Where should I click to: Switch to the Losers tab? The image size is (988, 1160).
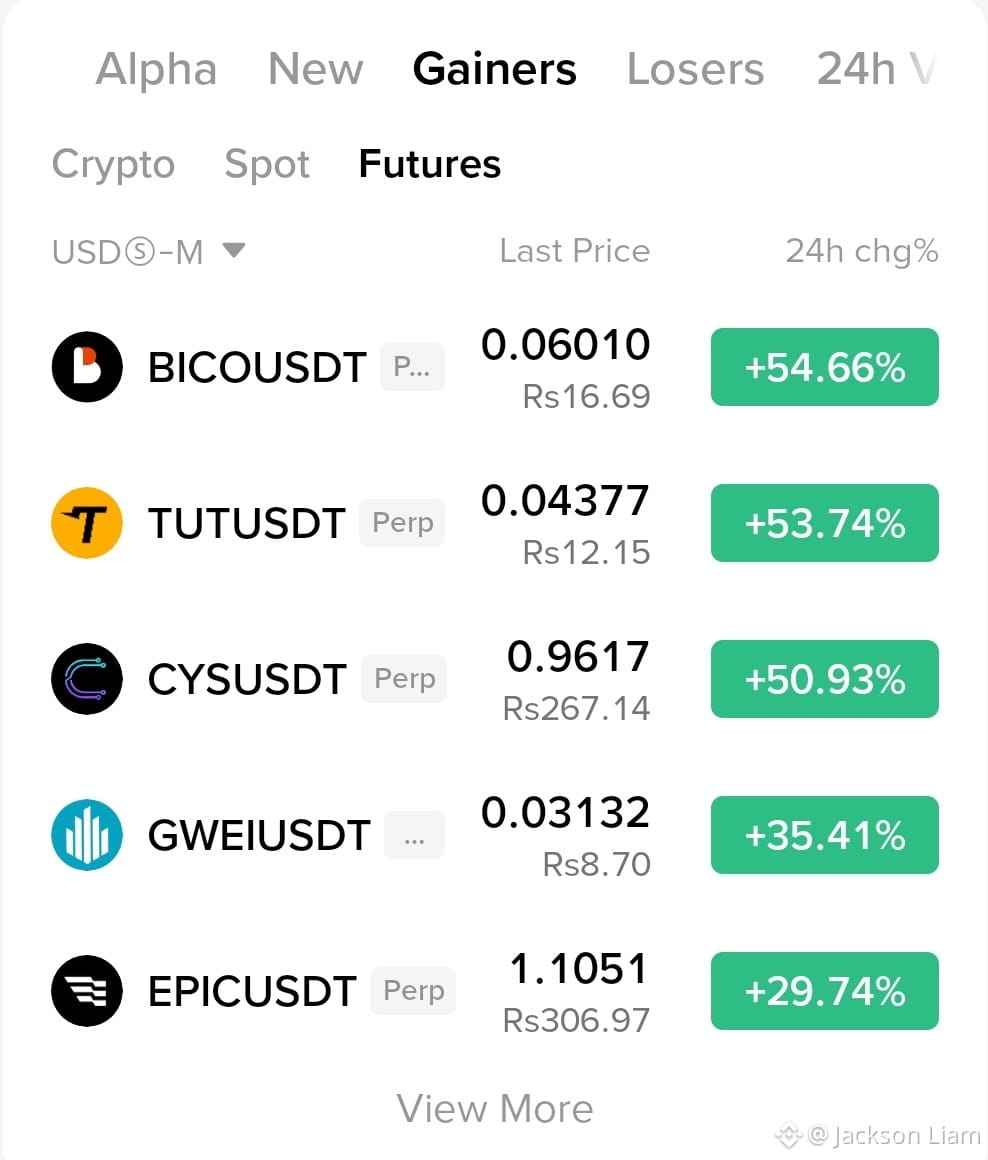695,70
